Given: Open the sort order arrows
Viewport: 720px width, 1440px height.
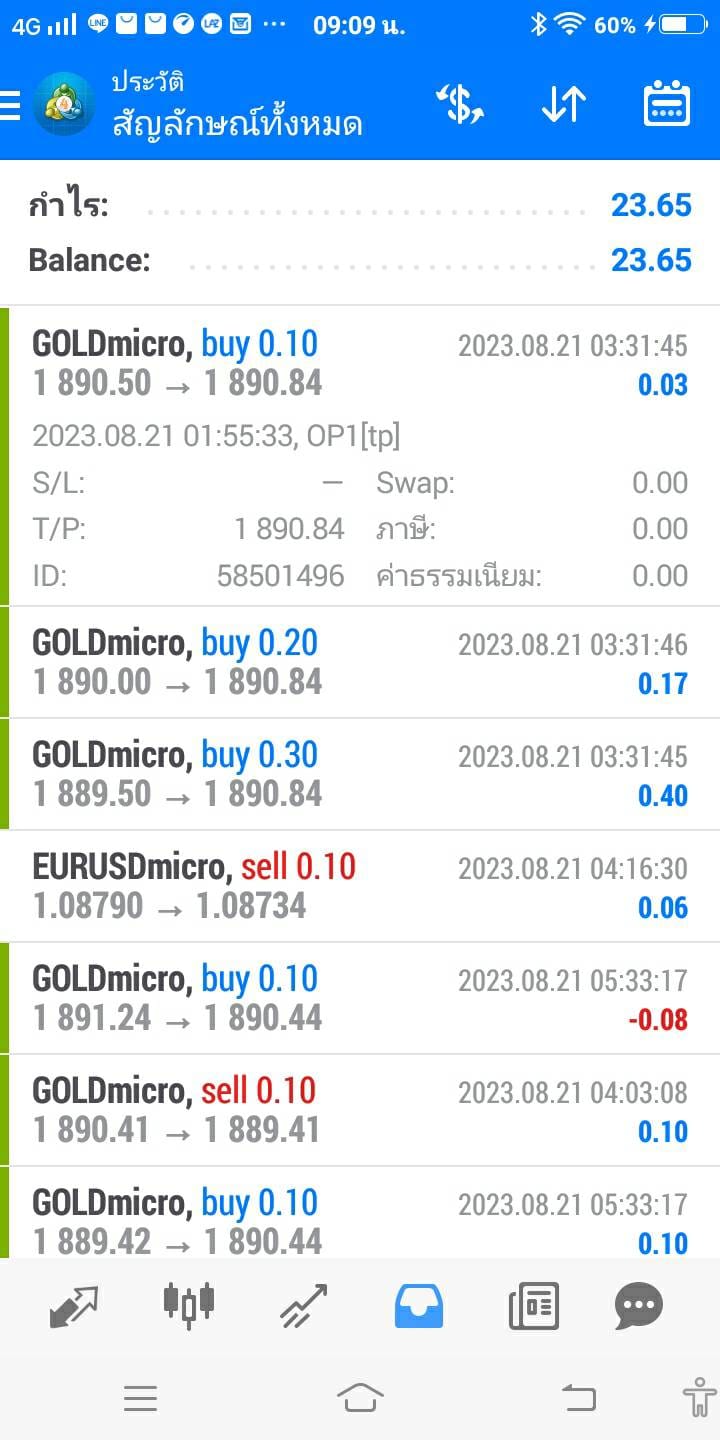Looking at the screenshot, I should pos(563,104).
